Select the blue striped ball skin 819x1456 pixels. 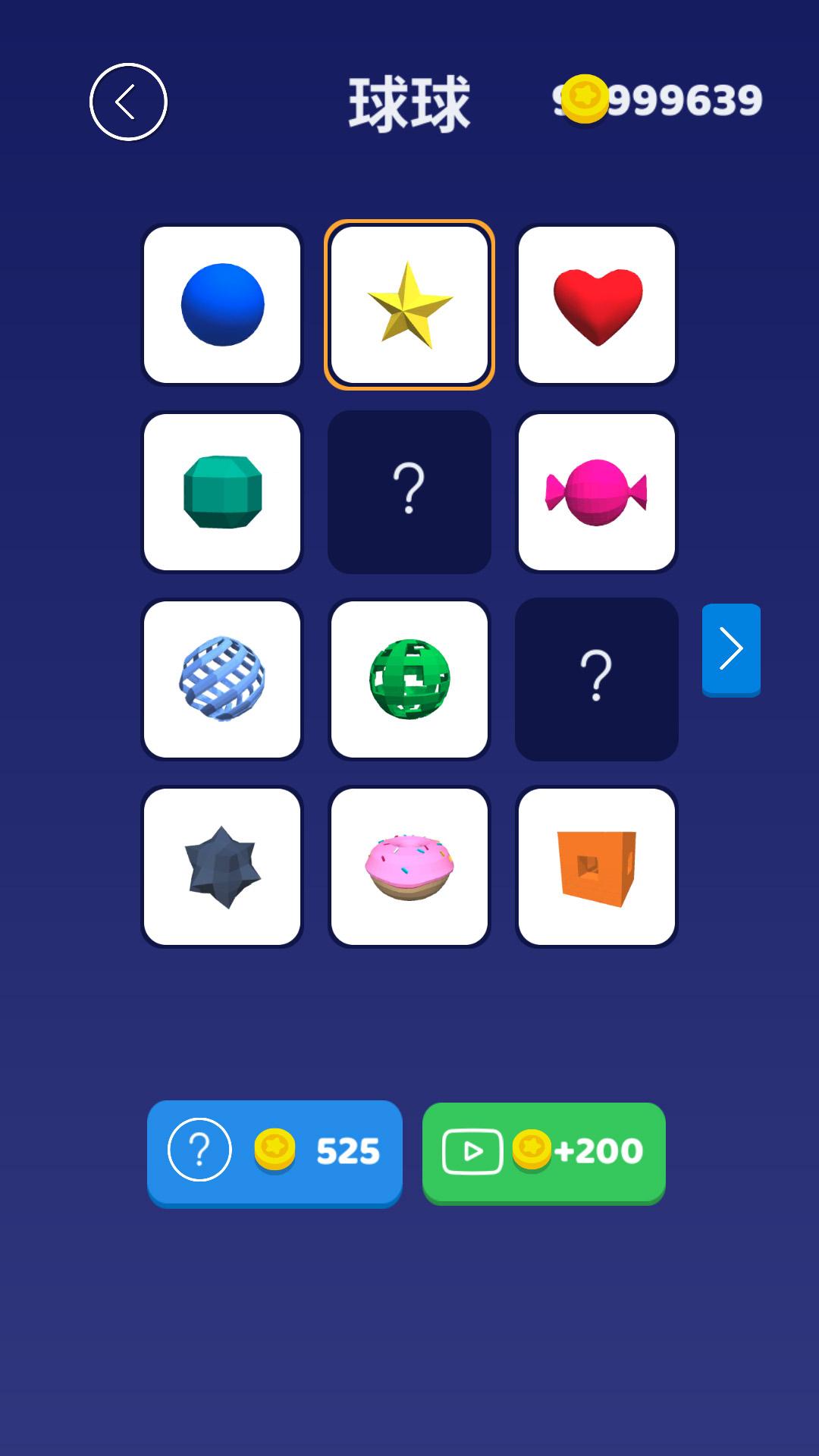[x=222, y=679]
